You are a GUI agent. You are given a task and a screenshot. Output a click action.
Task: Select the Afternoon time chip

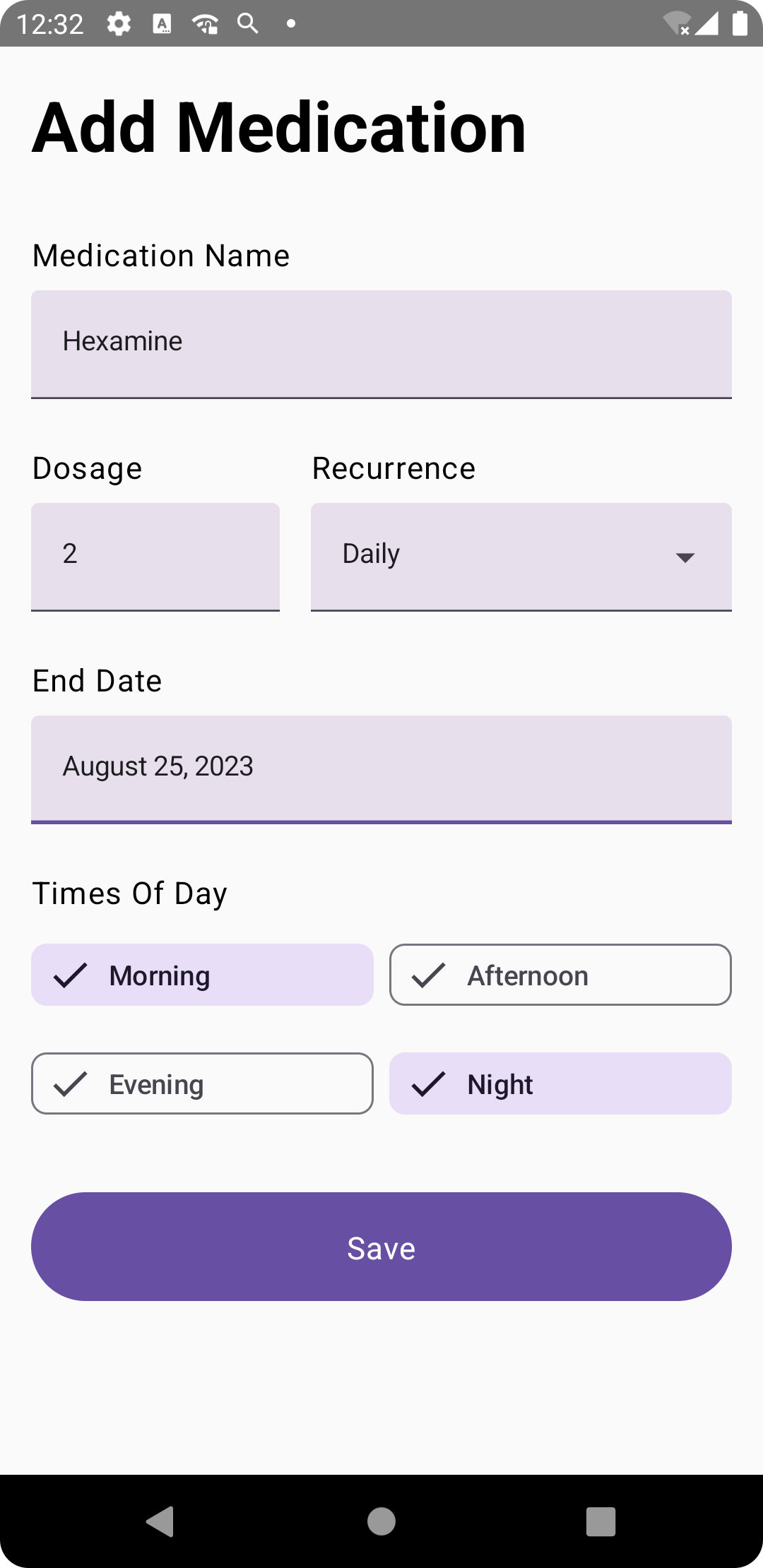(x=560, y=975)
